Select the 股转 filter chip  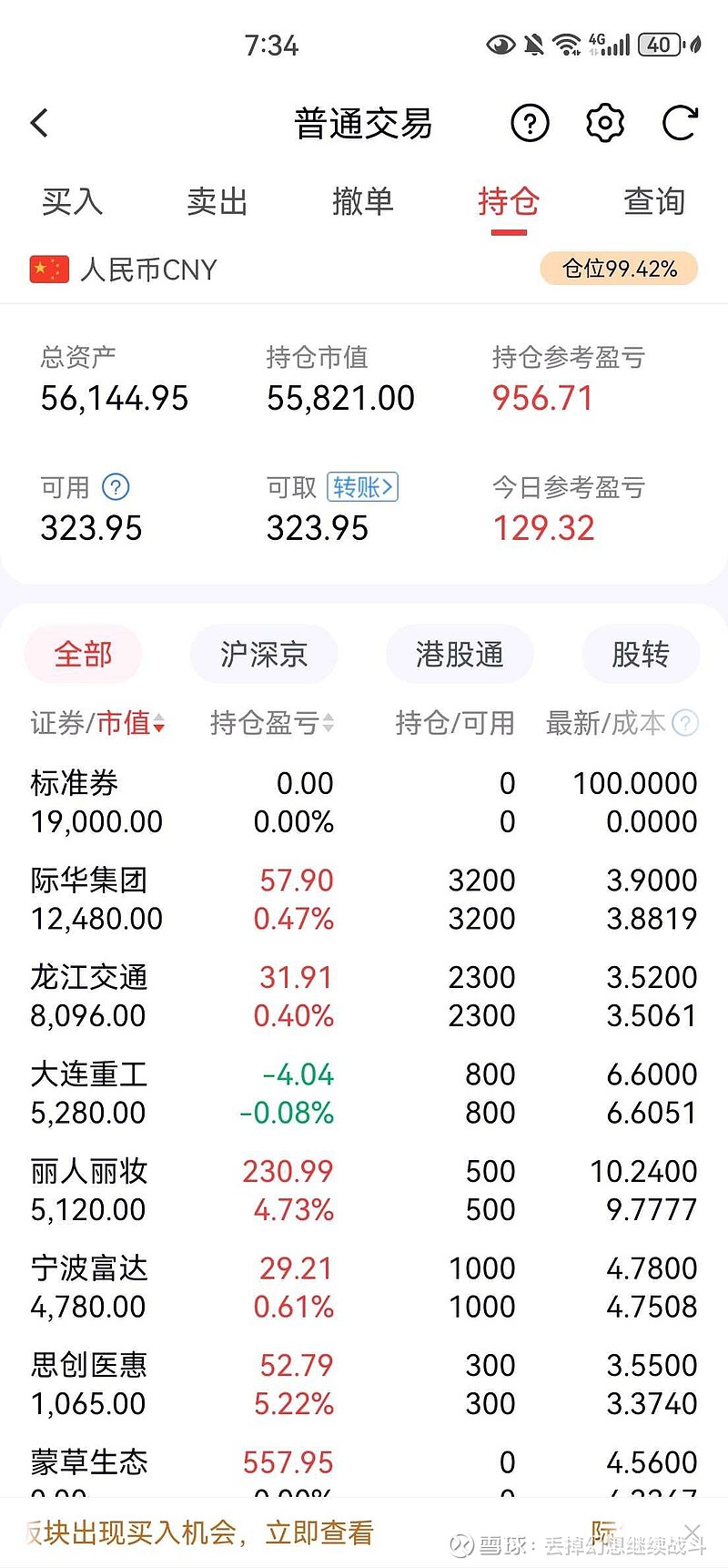point(641,654)
